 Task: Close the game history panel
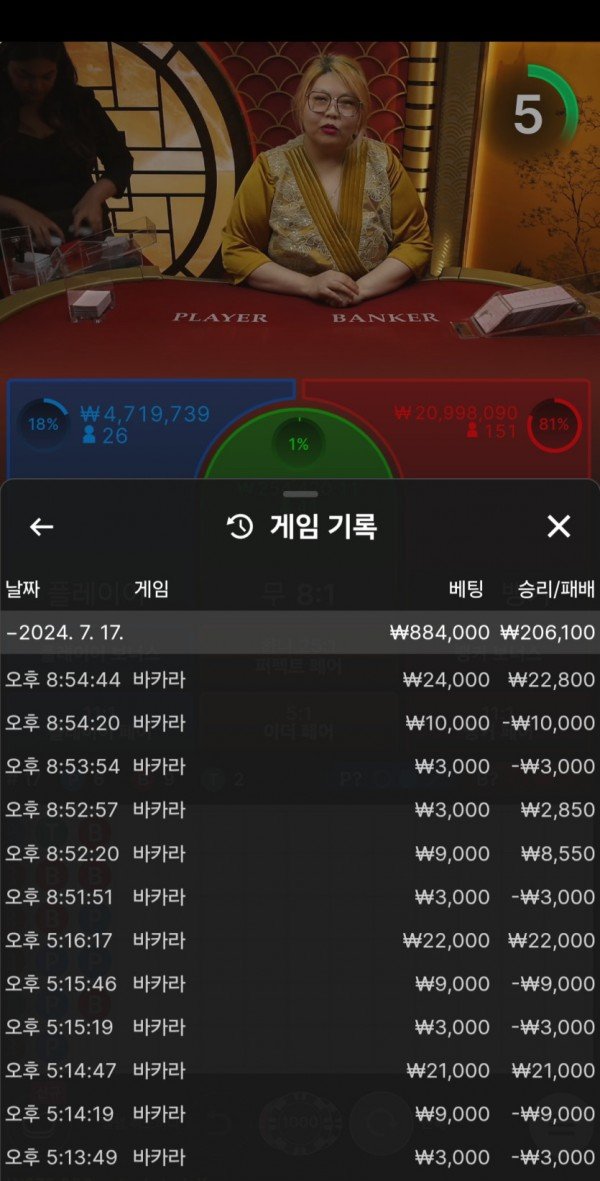pyautogui.click(x=558, y=527)
